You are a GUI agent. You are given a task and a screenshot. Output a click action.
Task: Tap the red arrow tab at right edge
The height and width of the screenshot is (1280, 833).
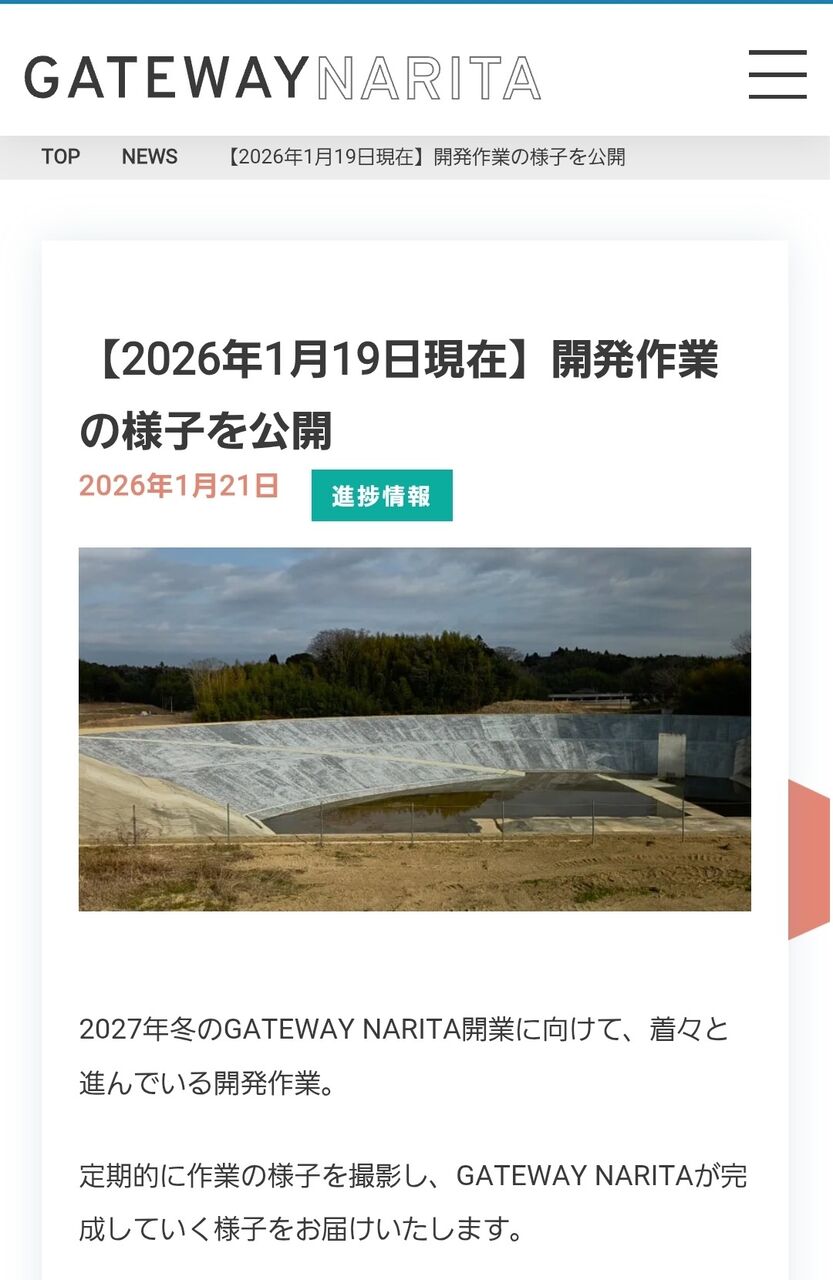pyautogui.click(x=809, y=859)
